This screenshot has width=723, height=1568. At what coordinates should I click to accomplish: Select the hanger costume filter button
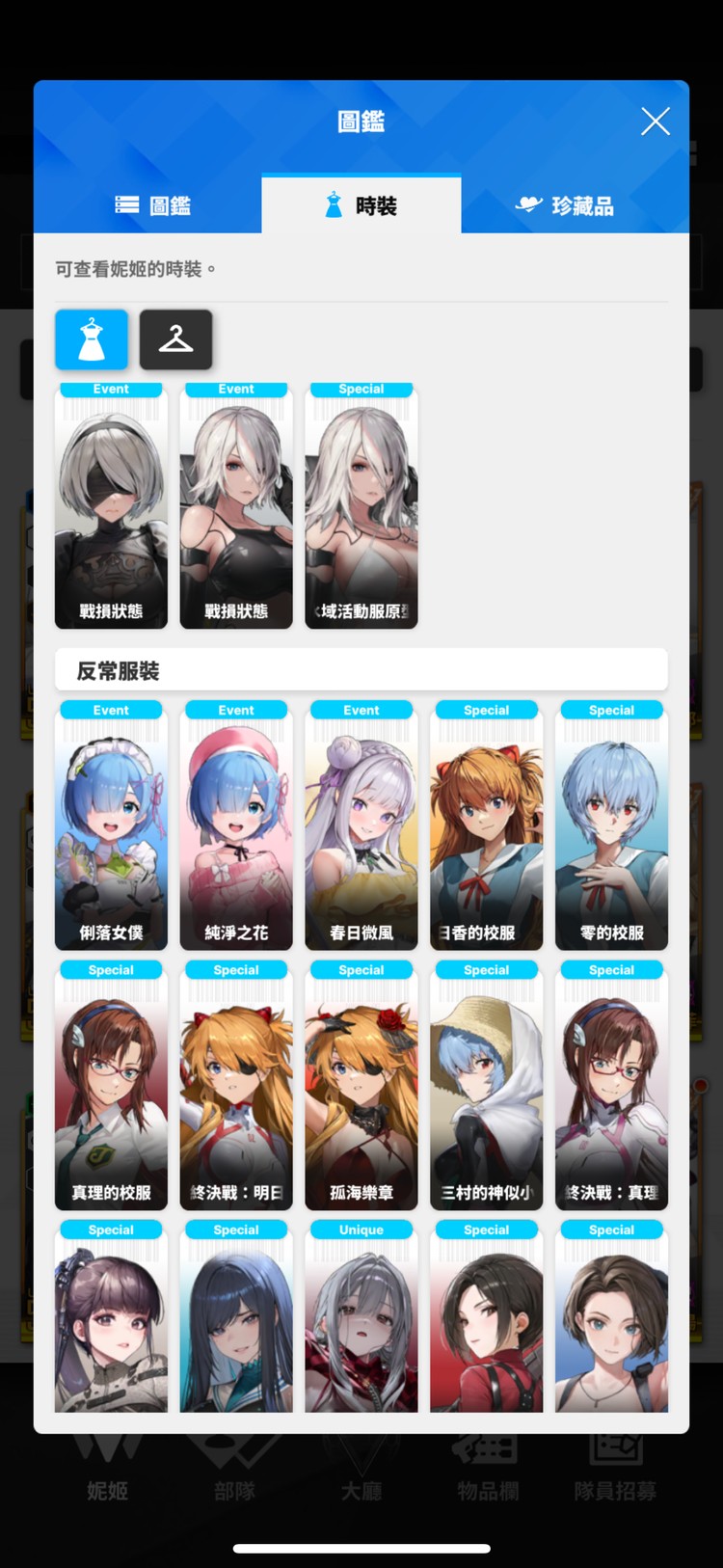(175, 339)
